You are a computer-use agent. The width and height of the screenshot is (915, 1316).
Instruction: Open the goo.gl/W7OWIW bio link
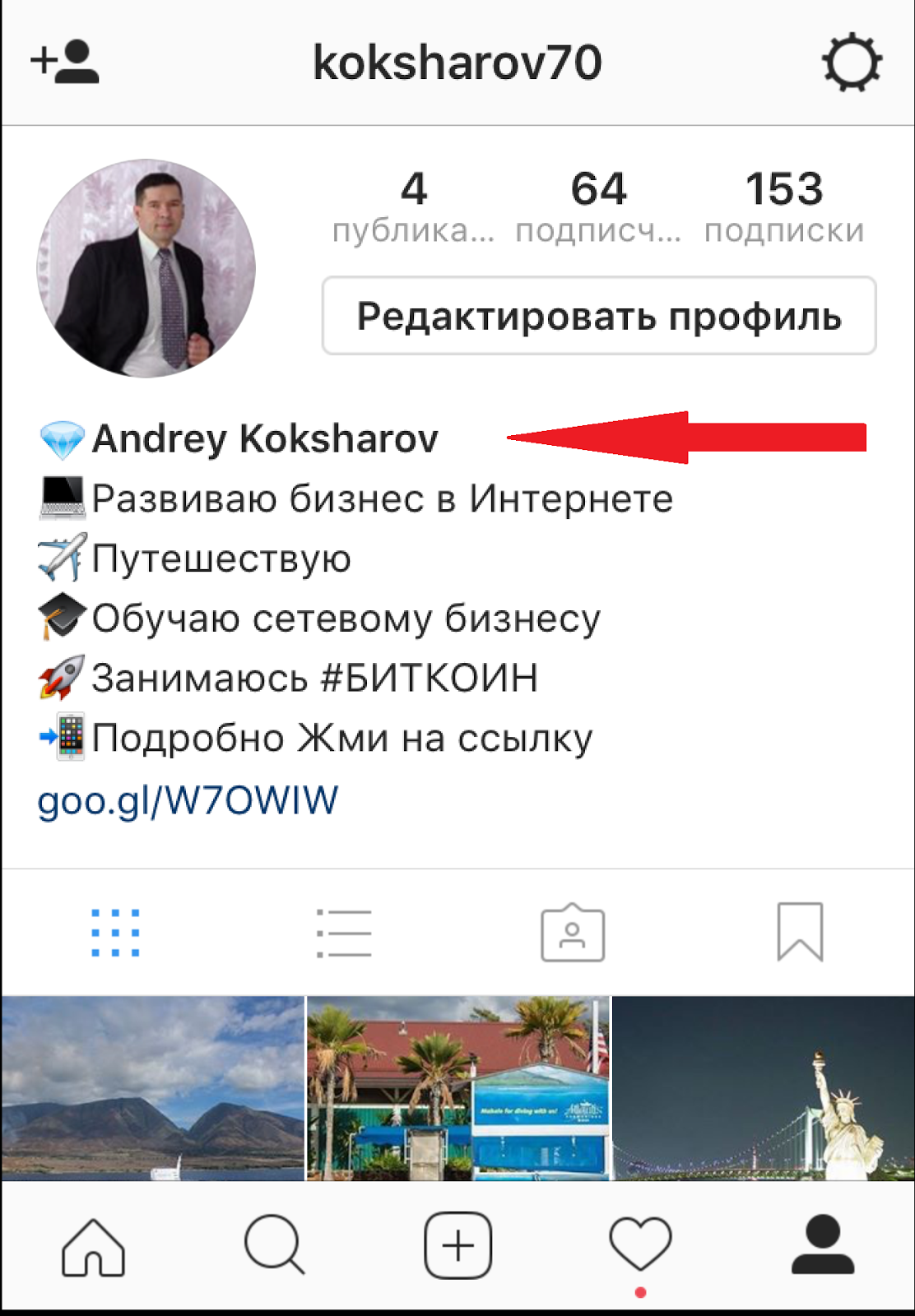point(188,800)
